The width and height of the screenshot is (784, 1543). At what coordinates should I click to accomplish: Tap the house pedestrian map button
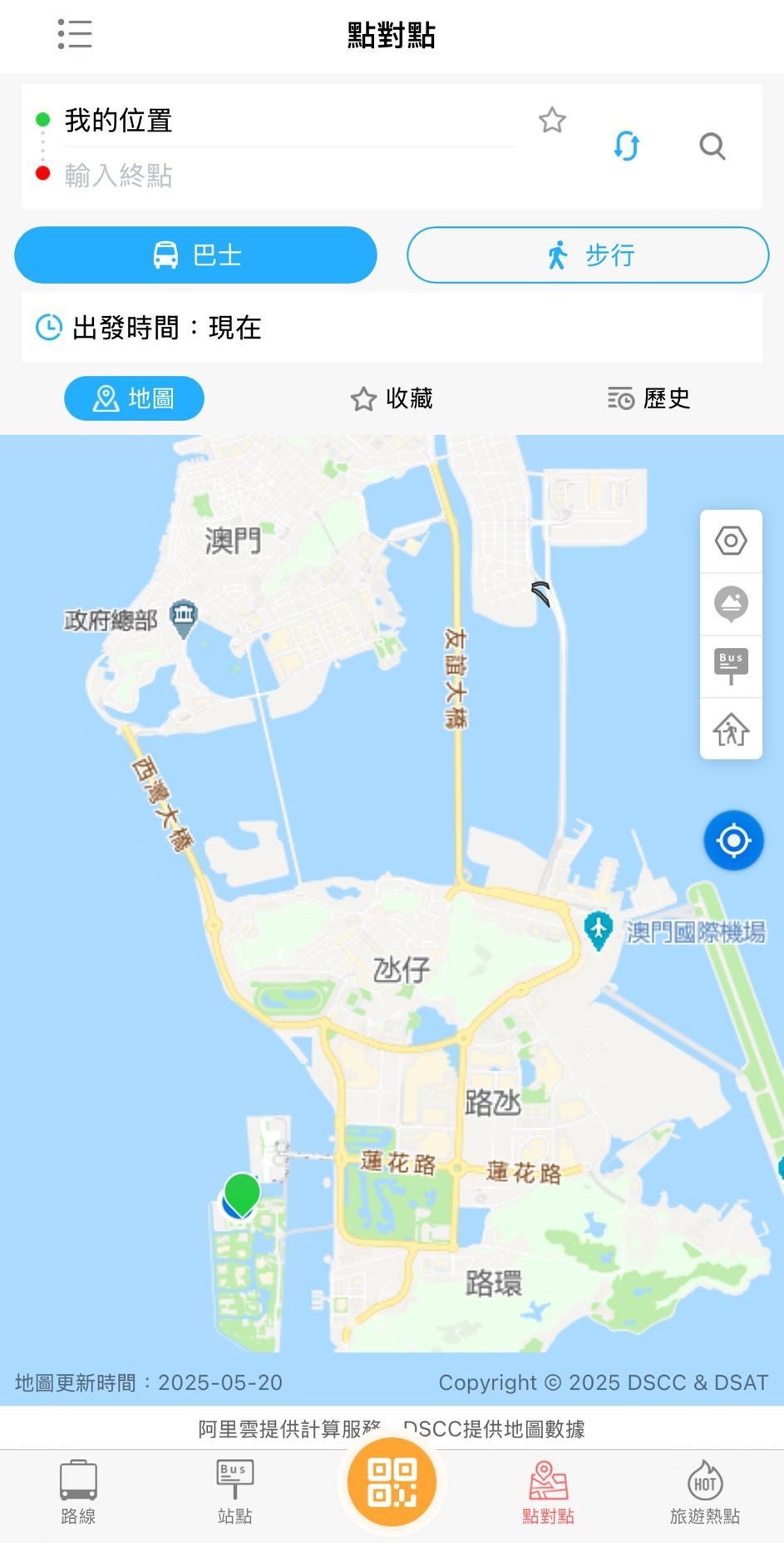(732, 729)
